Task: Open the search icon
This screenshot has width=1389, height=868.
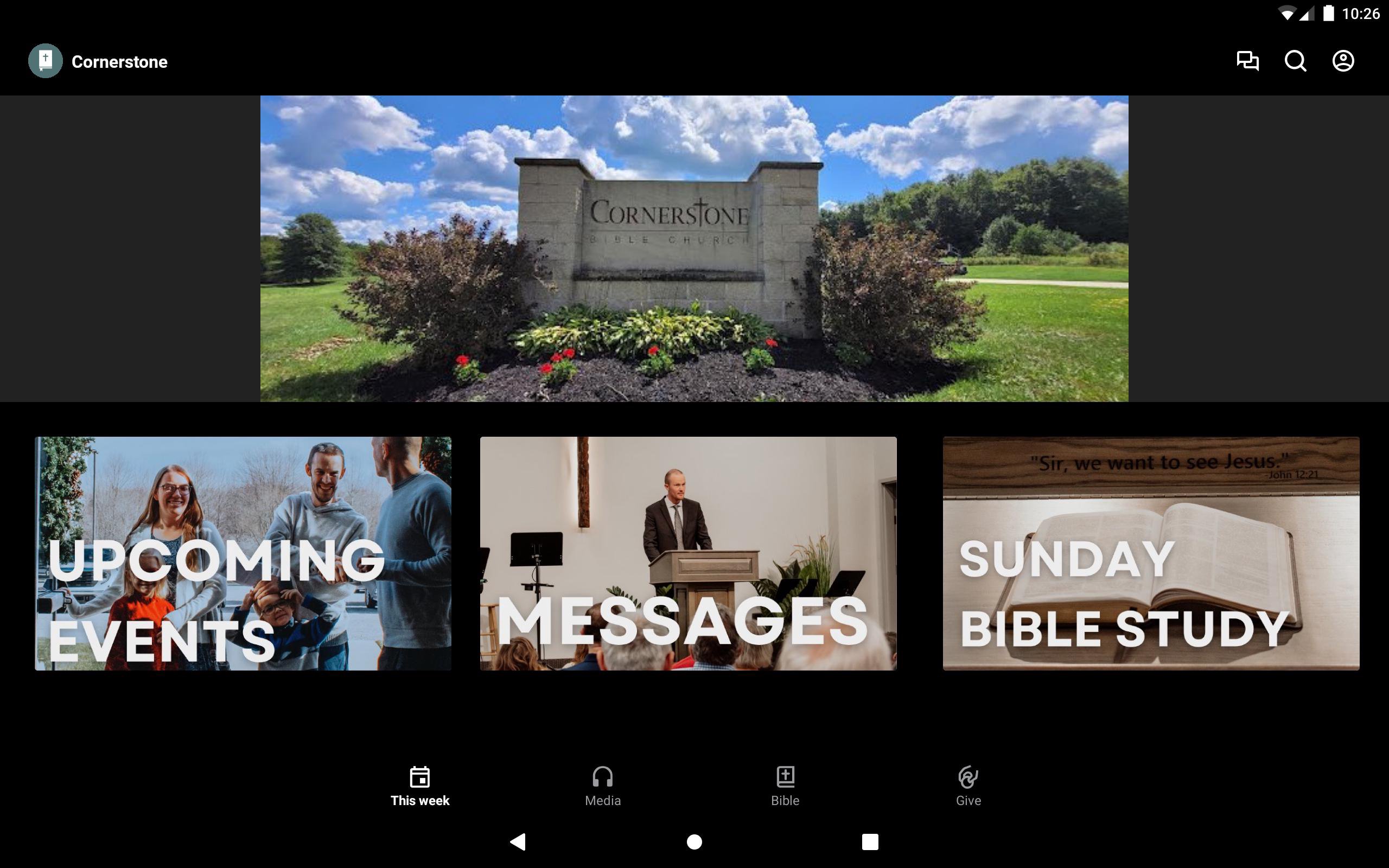Action: coord(1295,61)
